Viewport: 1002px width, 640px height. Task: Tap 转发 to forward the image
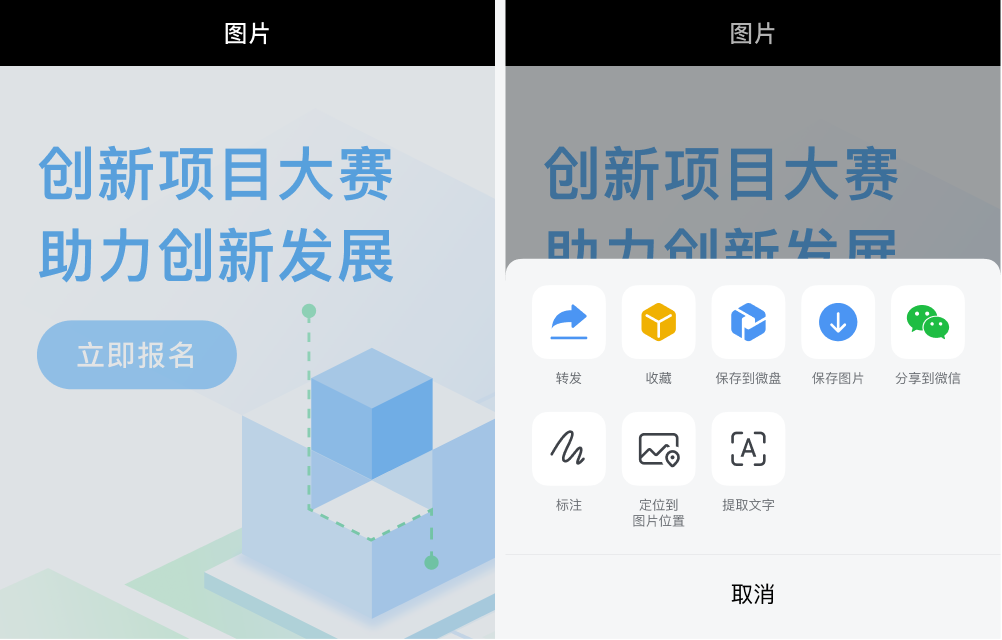coord(569,322)
